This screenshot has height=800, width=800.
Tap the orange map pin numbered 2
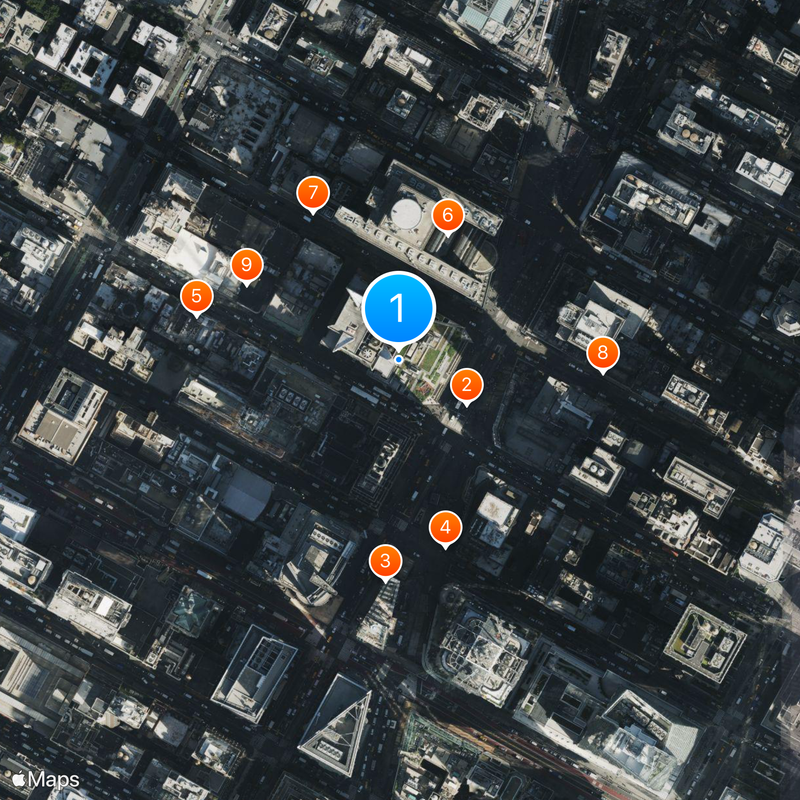(466, 385)
